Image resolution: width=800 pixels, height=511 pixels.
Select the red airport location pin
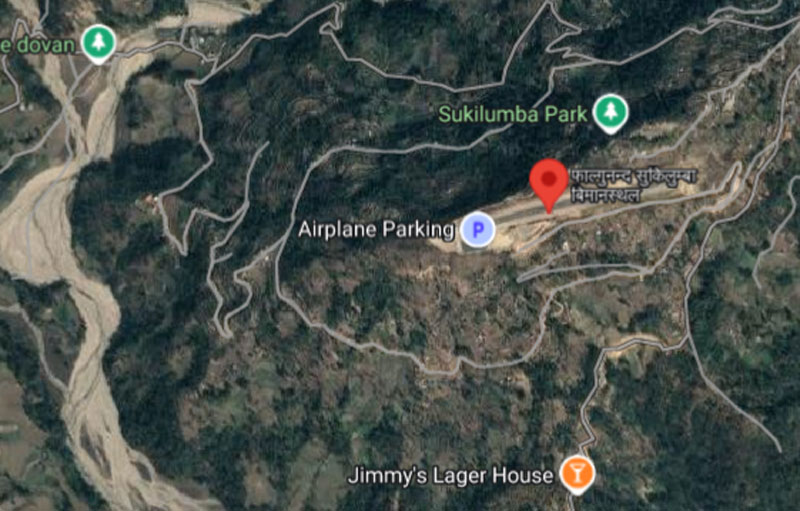tap(548, 182)
